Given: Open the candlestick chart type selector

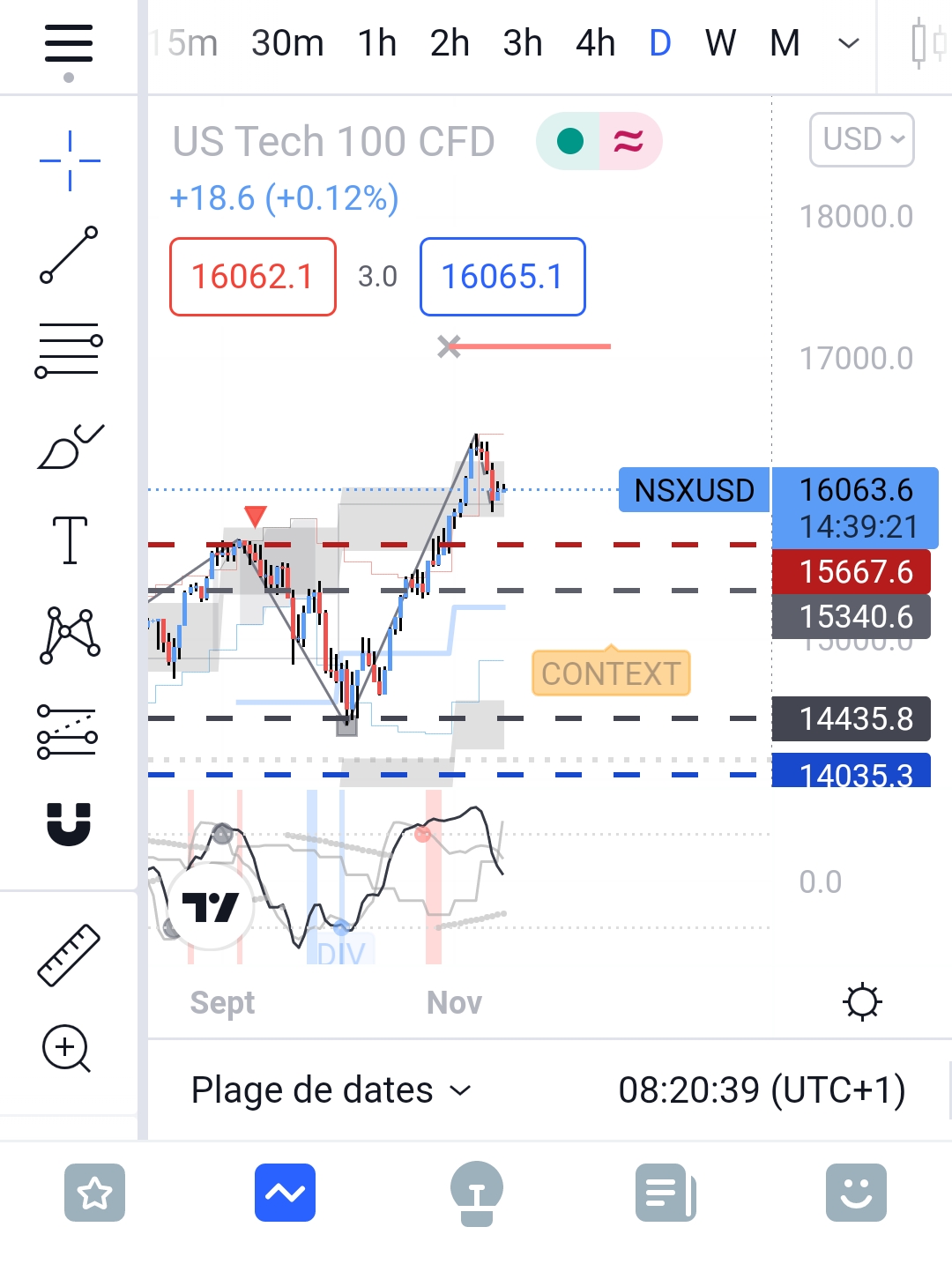Looking at the screenshot, I should click(x=926, y=43).
